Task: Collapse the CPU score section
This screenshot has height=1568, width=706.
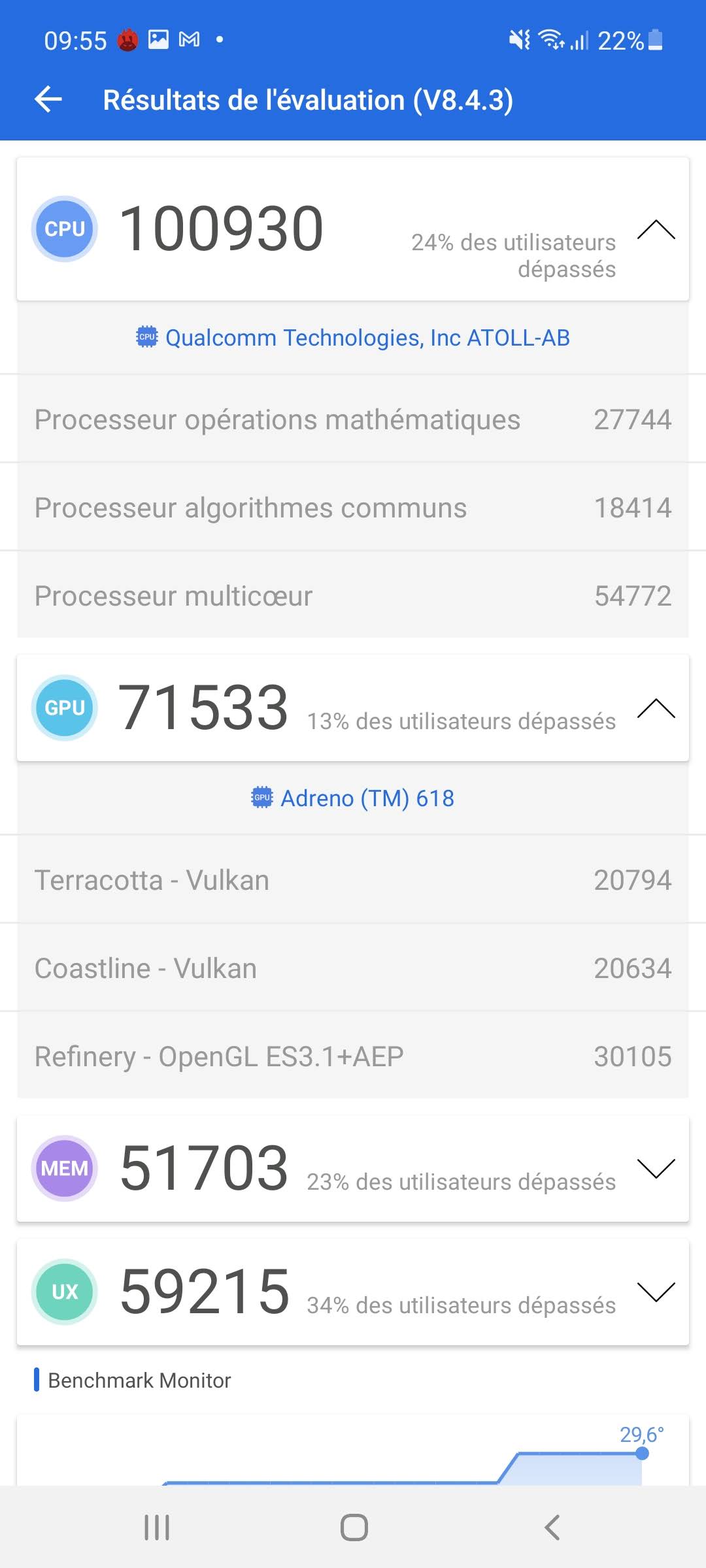Action: pyautogui.click(x=656, y=230)
